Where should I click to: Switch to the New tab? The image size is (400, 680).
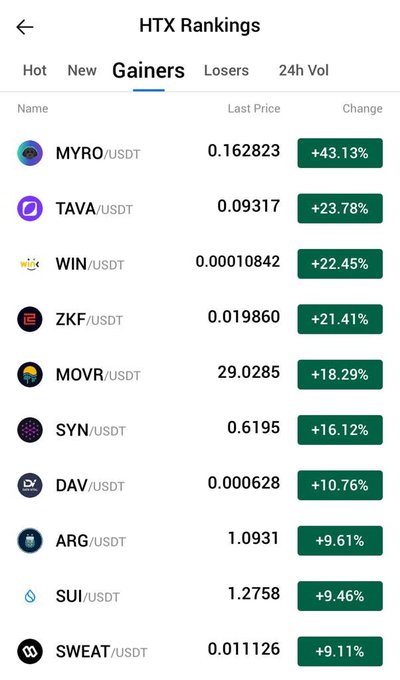click(x=82, y=70)
